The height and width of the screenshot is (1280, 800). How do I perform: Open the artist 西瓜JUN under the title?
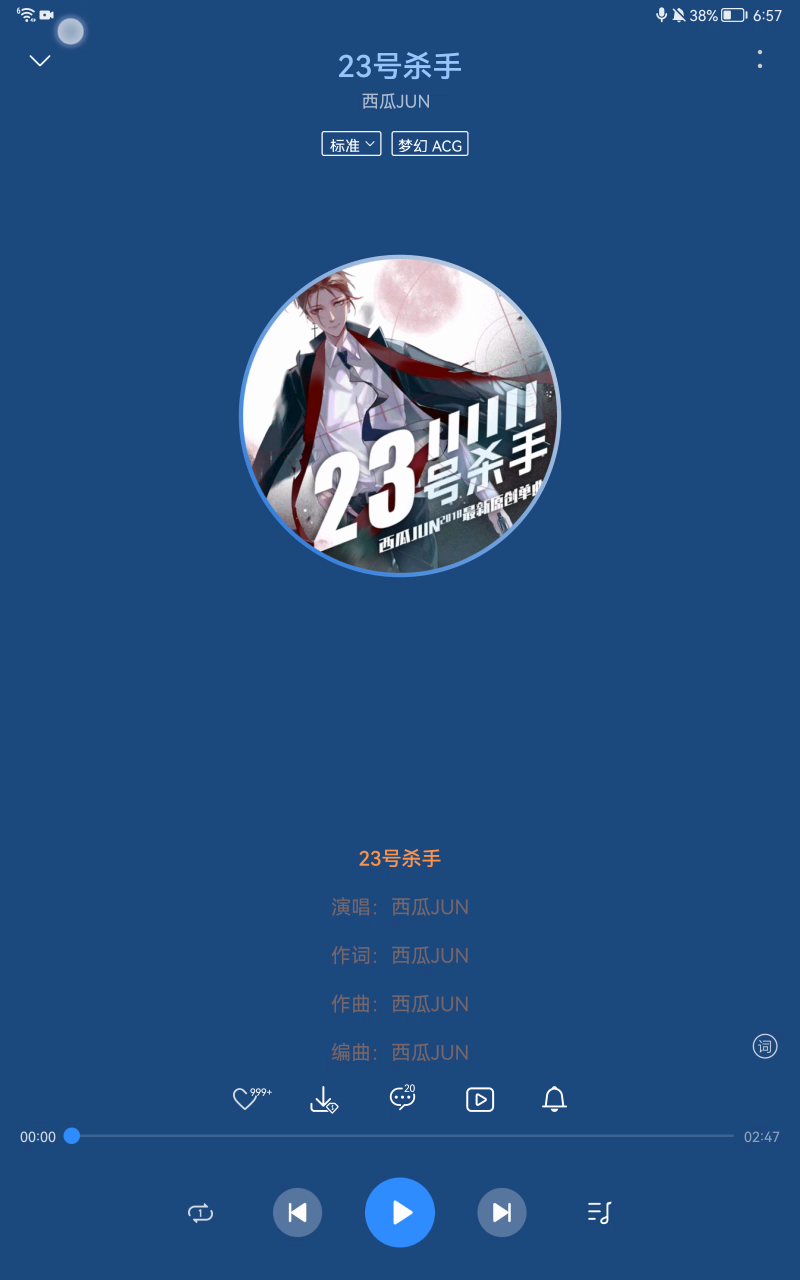coord(396,101)
